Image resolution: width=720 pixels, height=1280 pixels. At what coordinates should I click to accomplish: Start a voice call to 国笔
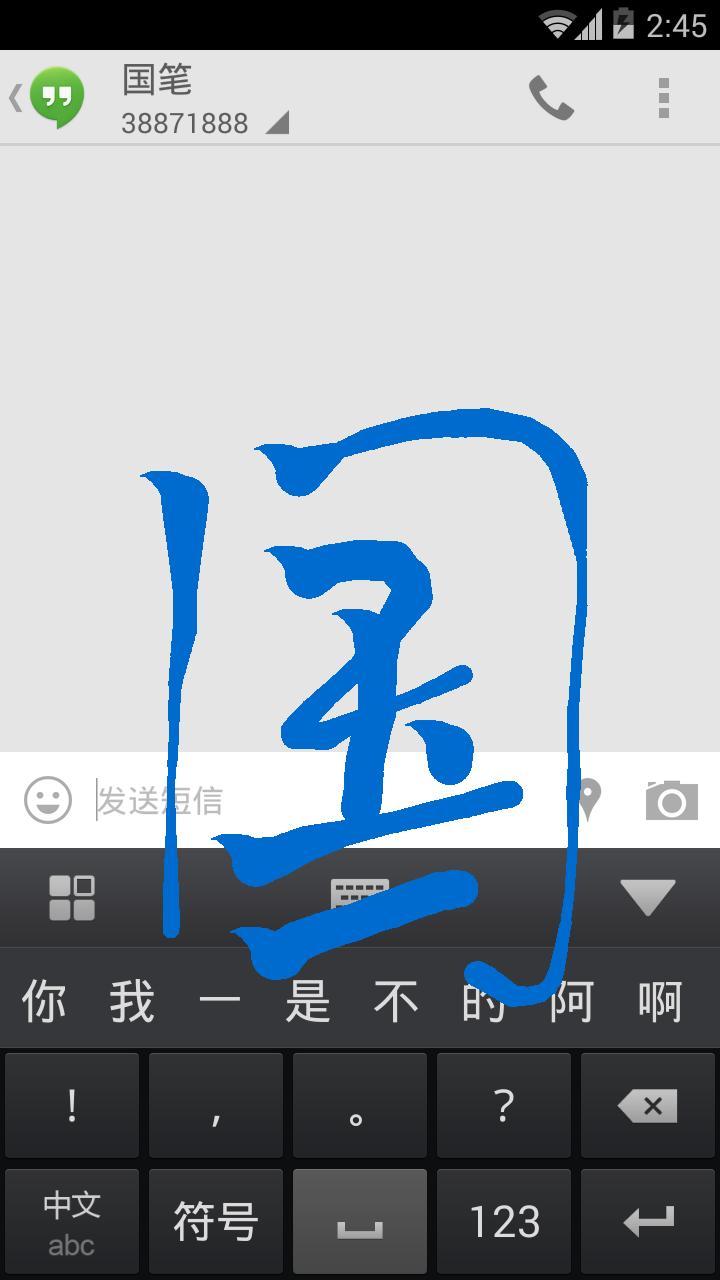[552, 98]
